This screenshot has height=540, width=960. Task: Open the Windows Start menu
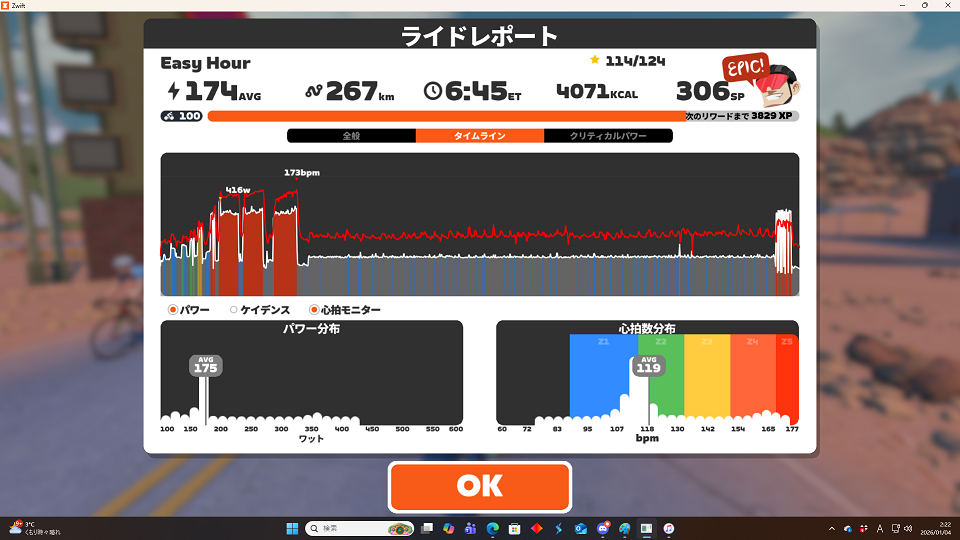click(293, 527)
